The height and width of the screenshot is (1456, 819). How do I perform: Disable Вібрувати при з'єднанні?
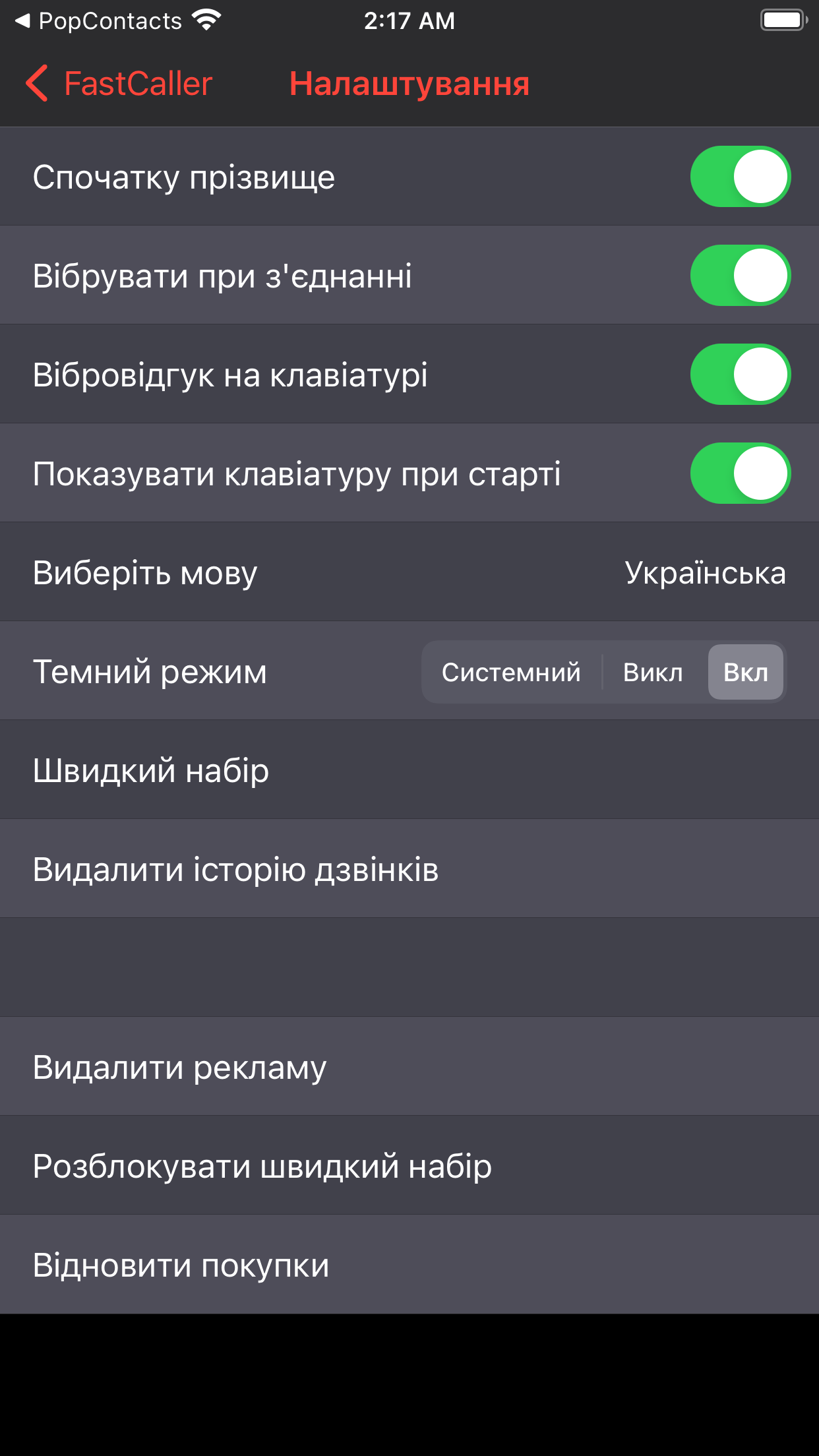(x=739, y=275)
